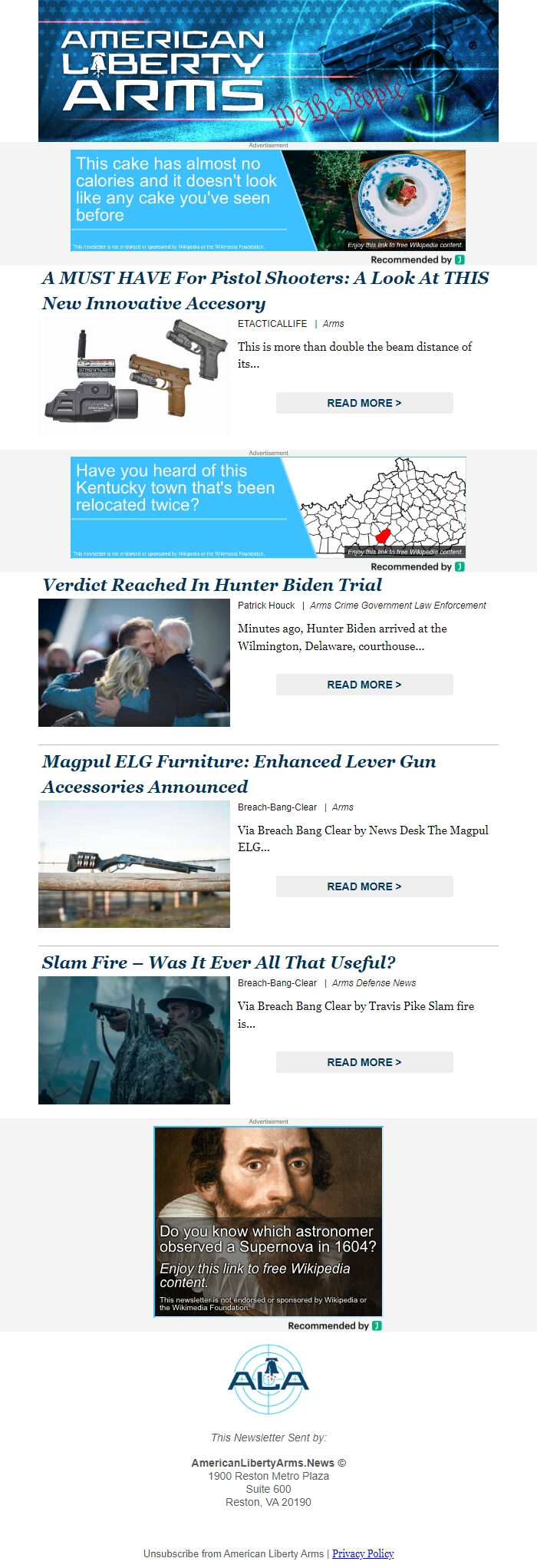
Task: Open the astronomer Supernova 1604 advertisement
Action: click(x=268, y=1221)
